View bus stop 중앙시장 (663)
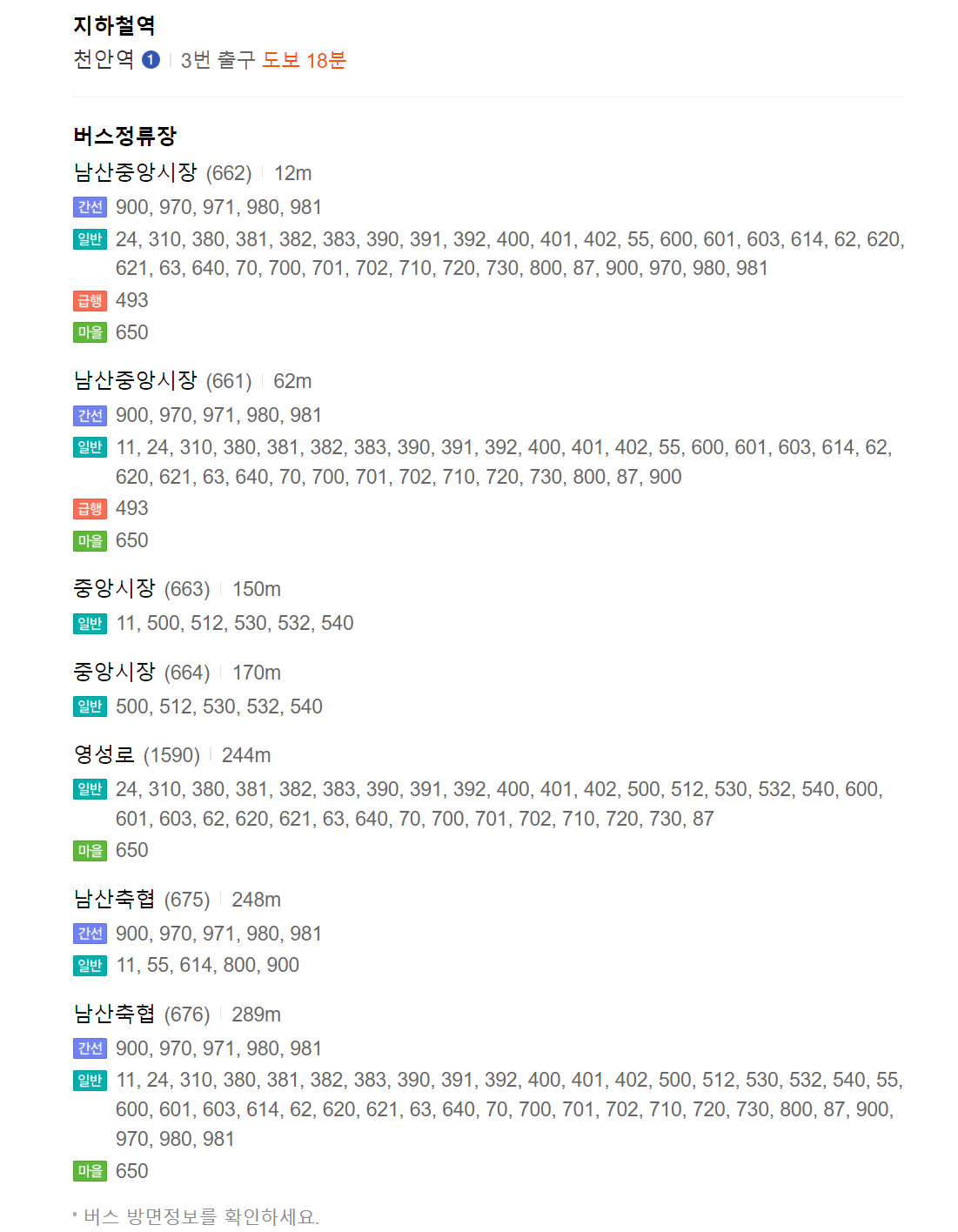Screen dimensions: 958x1232 tap(114, 589)
